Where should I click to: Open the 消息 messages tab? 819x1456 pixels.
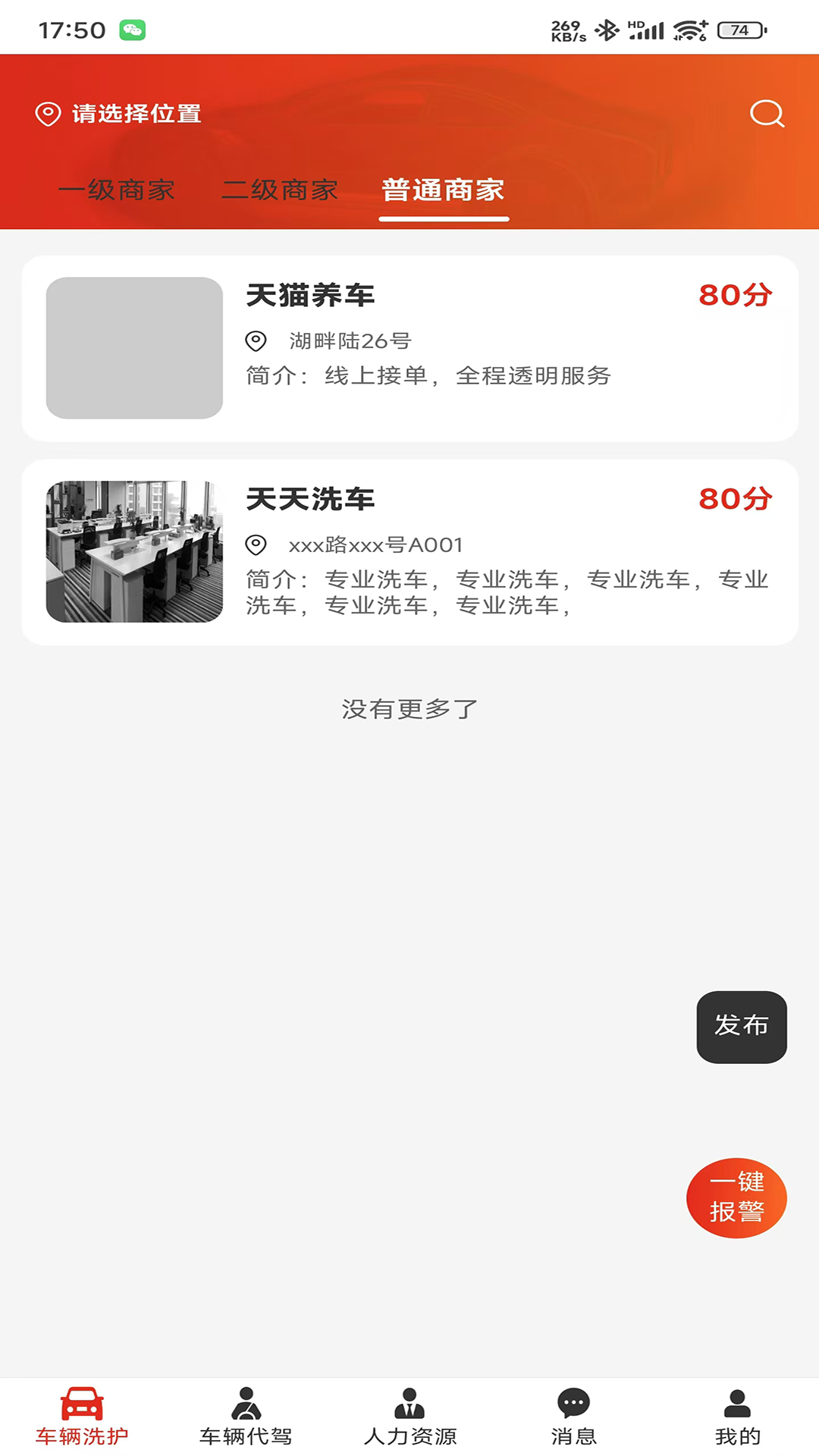point(573,1416)
